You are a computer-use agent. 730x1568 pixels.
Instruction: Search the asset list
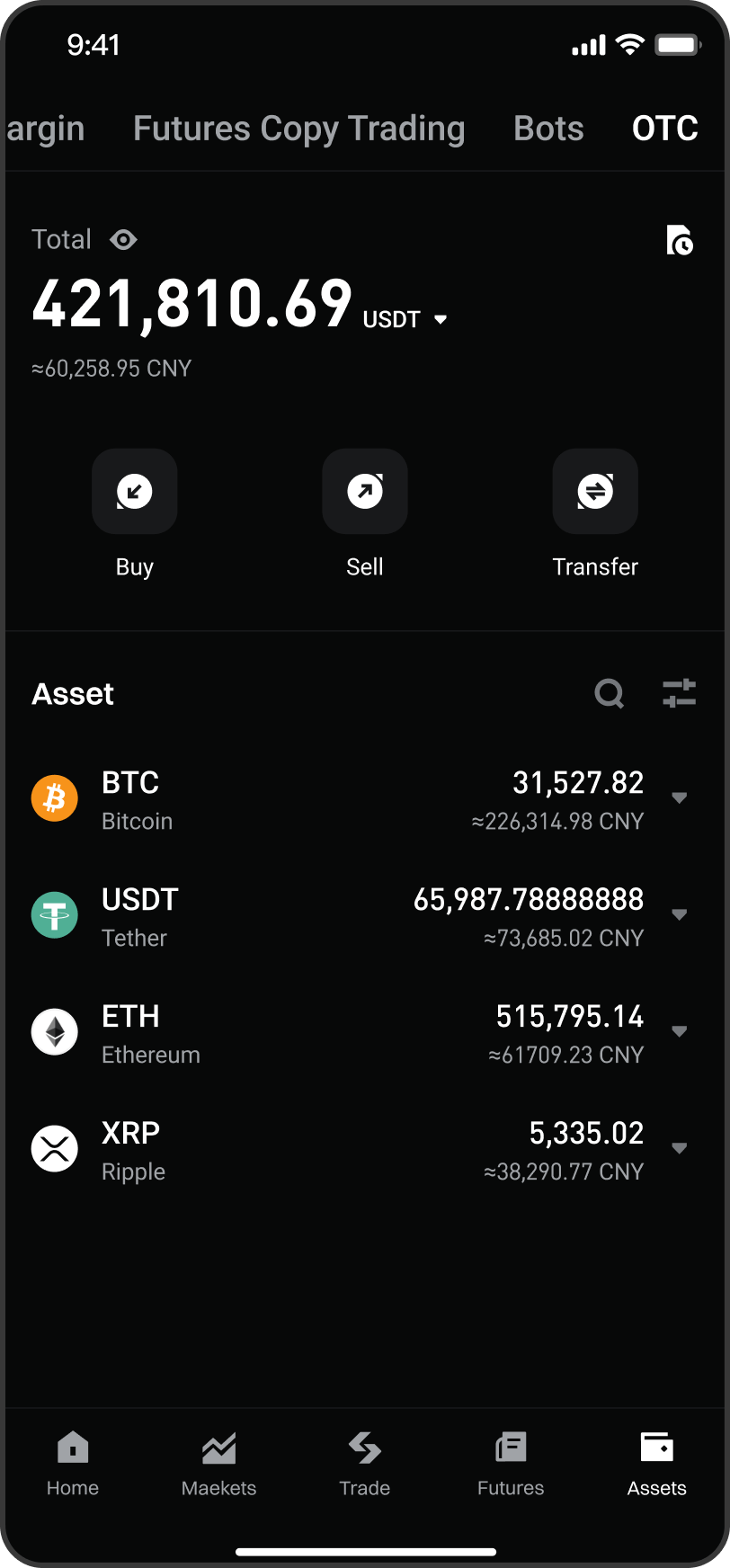(x=610, y=693)
